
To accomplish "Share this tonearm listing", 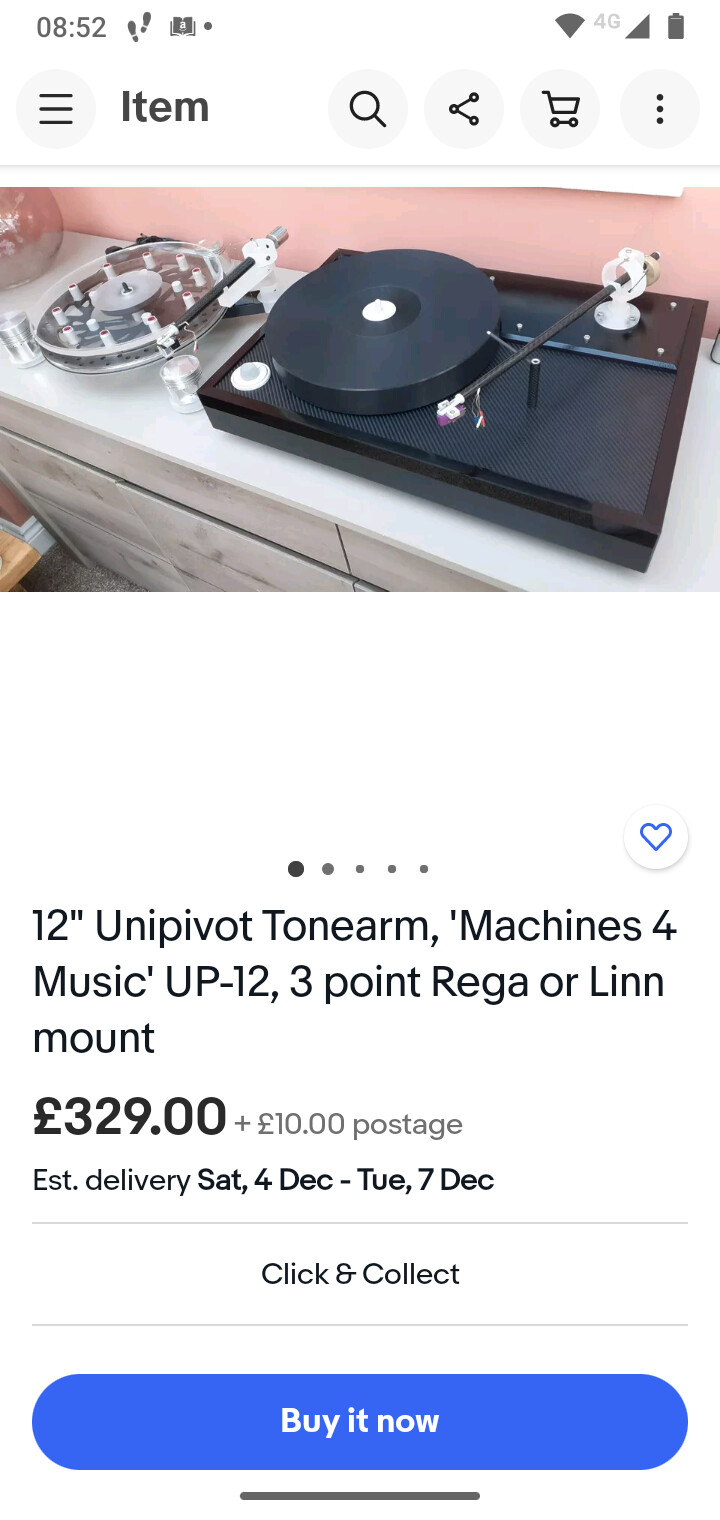I will click(464, 109).
